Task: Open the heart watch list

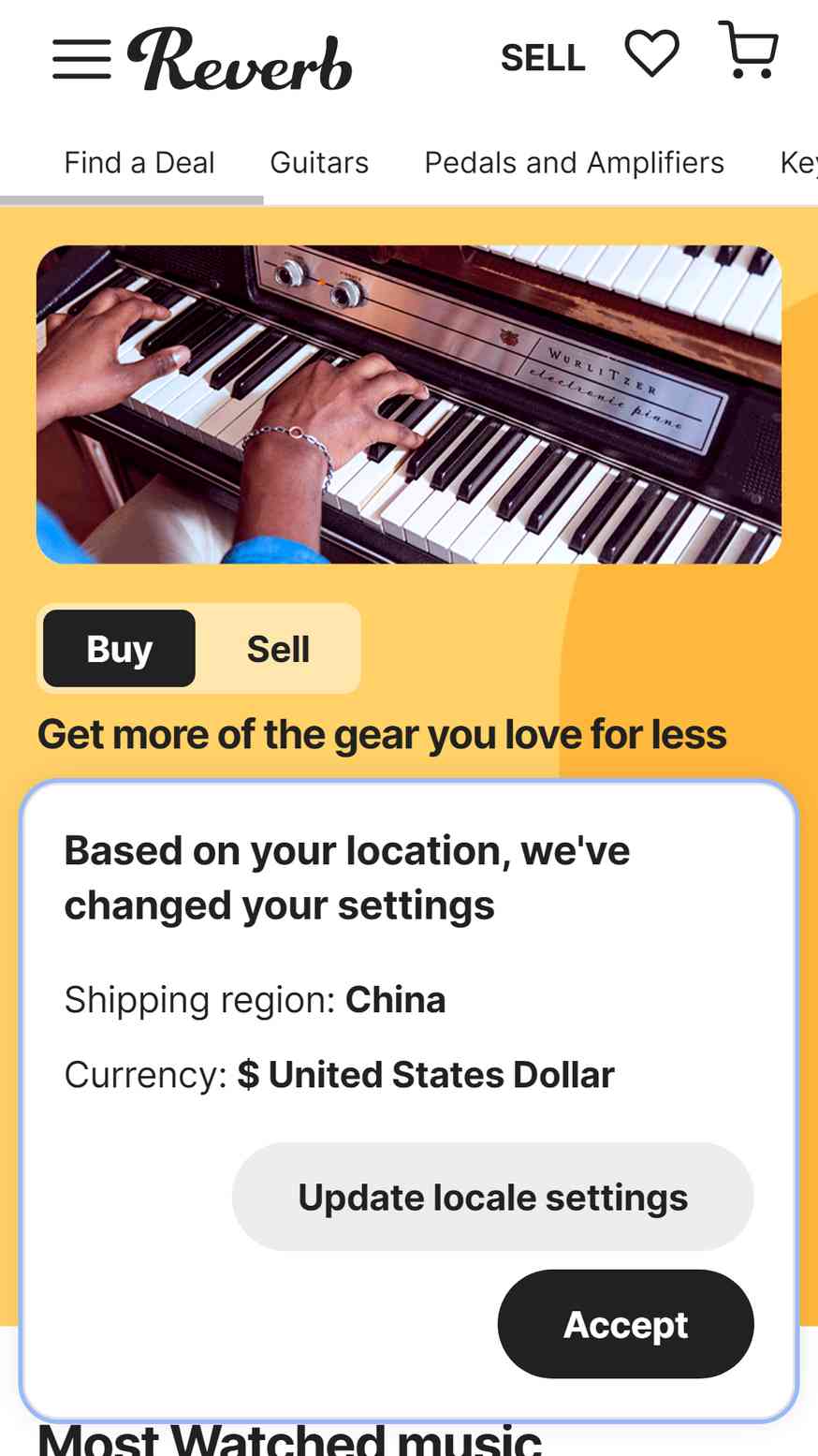Action: [x=651, y=53]
